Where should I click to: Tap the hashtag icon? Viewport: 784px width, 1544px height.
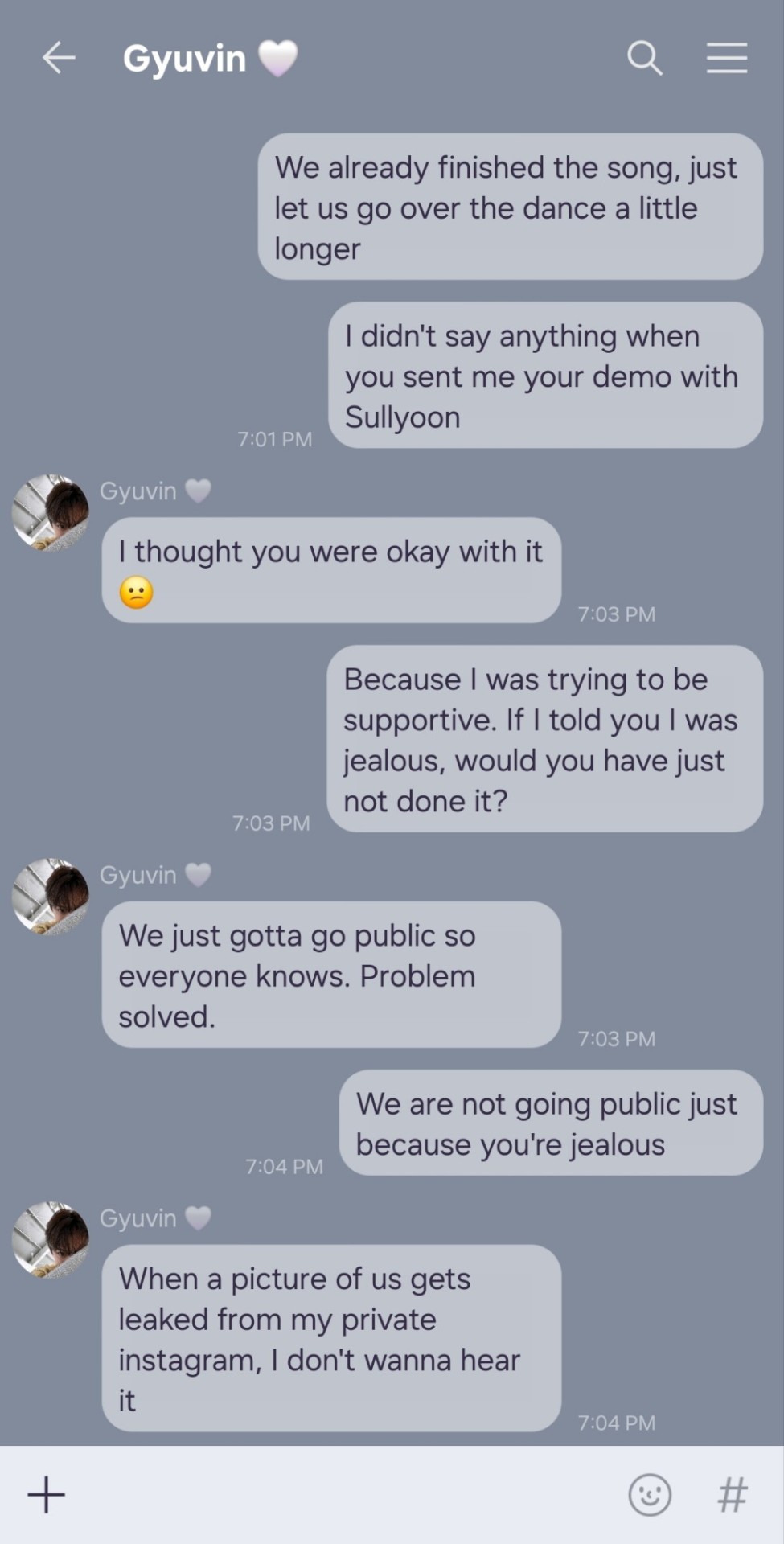click(732, 1495)
